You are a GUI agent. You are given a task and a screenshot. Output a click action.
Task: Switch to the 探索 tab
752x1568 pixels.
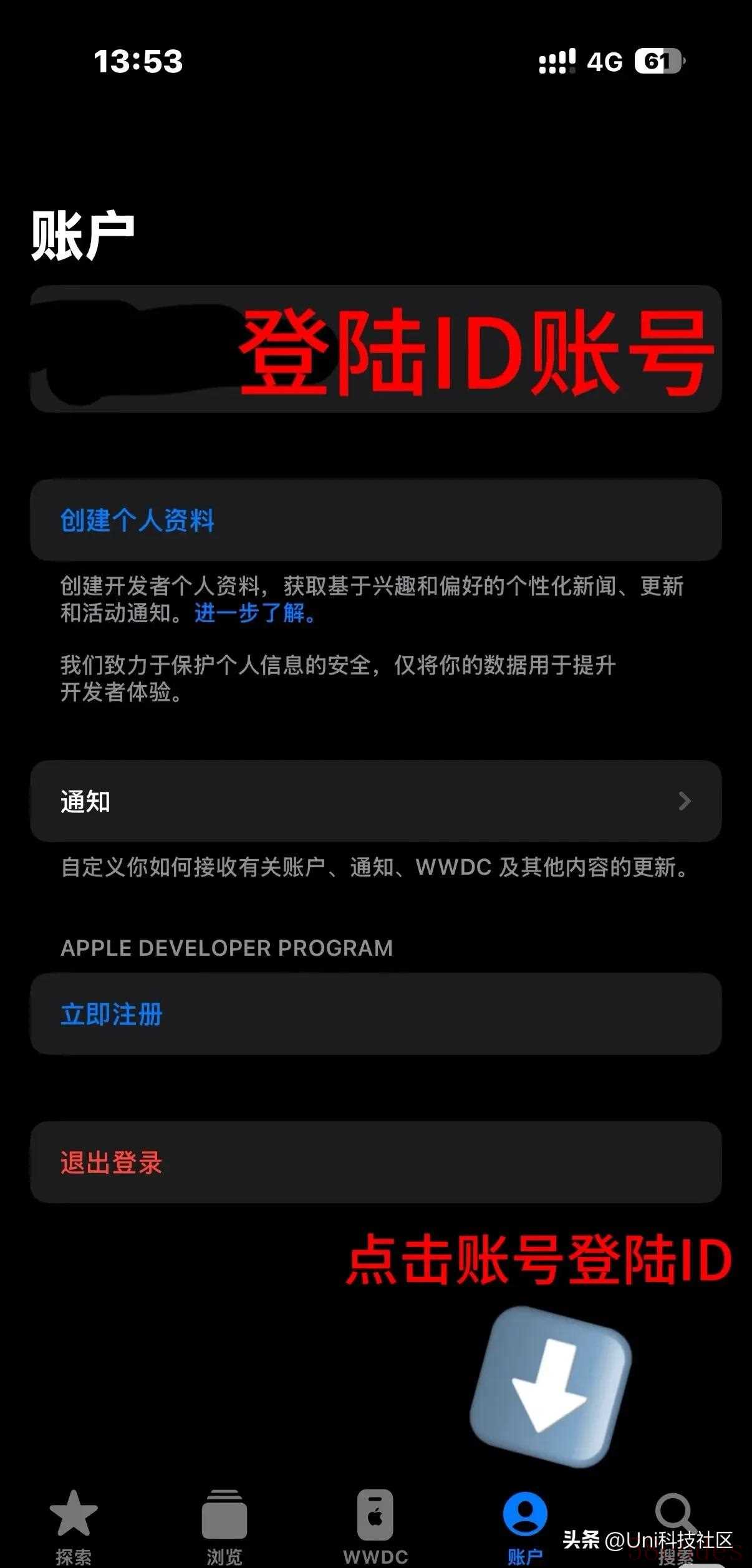74,1524
